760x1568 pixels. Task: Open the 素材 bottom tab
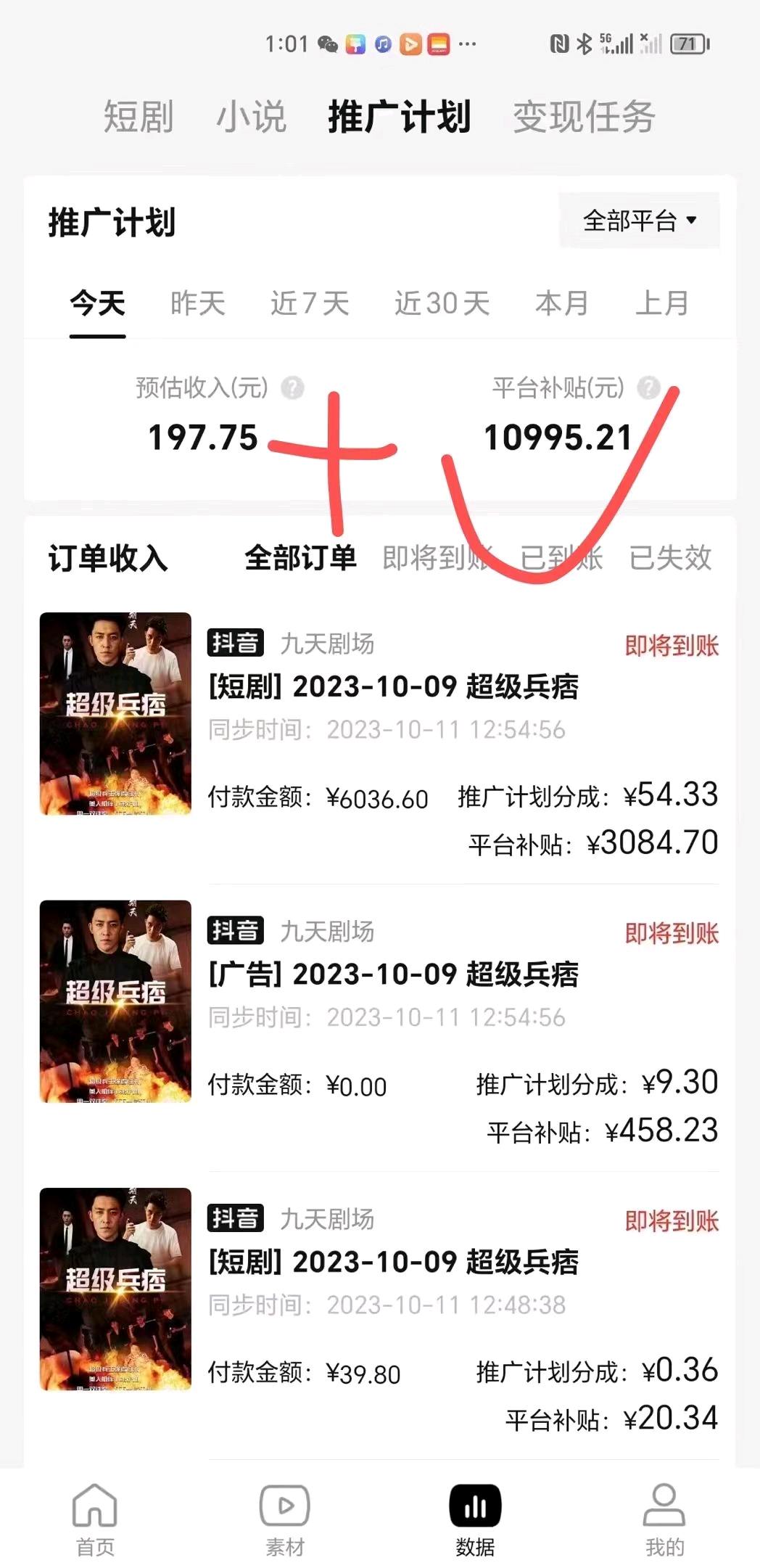click(x=285, y=1516)
